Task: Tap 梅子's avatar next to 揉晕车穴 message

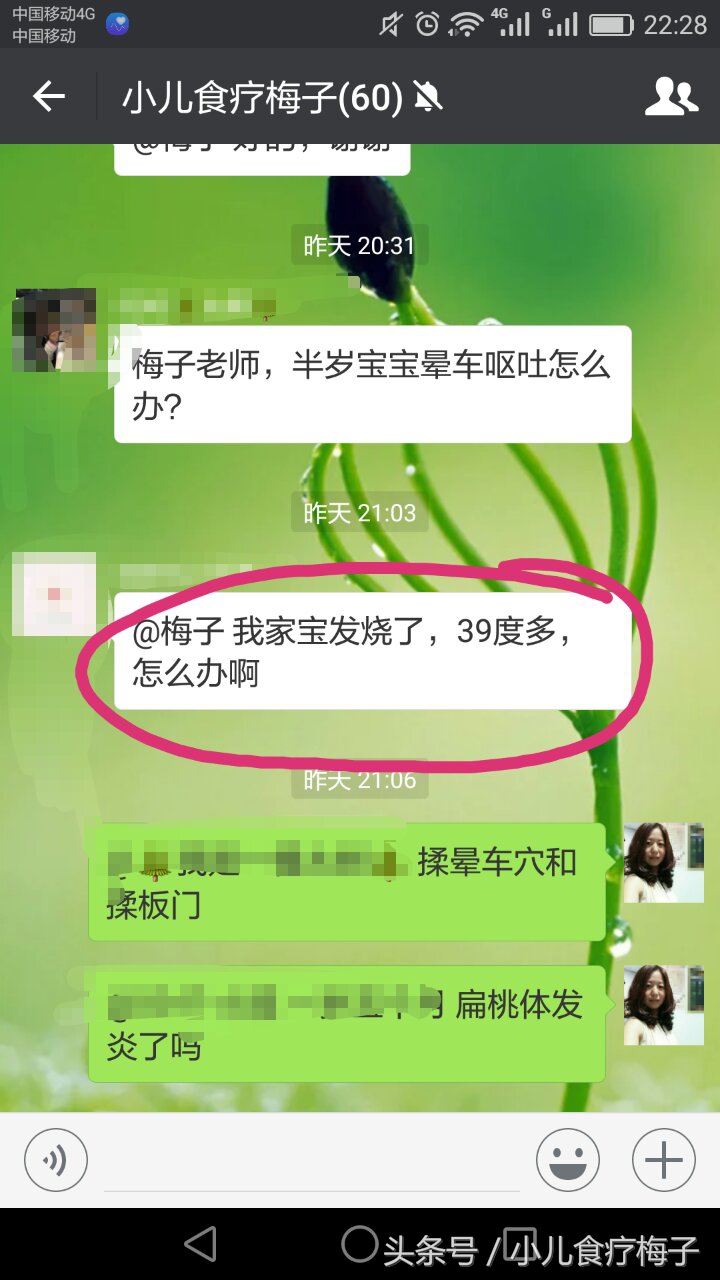Action: [663, 861]
